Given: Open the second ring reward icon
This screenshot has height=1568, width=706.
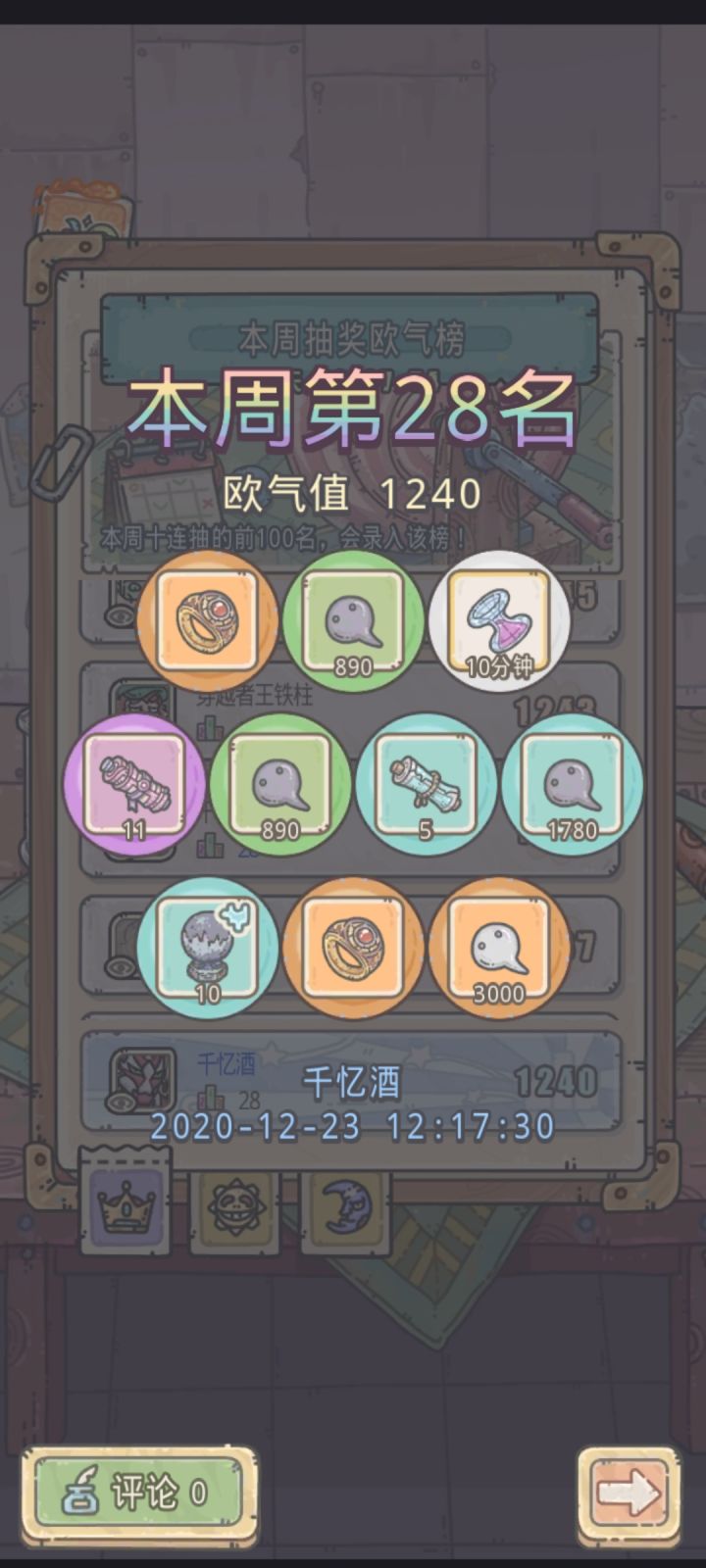Looking at the screenshot, I should 353,949.
